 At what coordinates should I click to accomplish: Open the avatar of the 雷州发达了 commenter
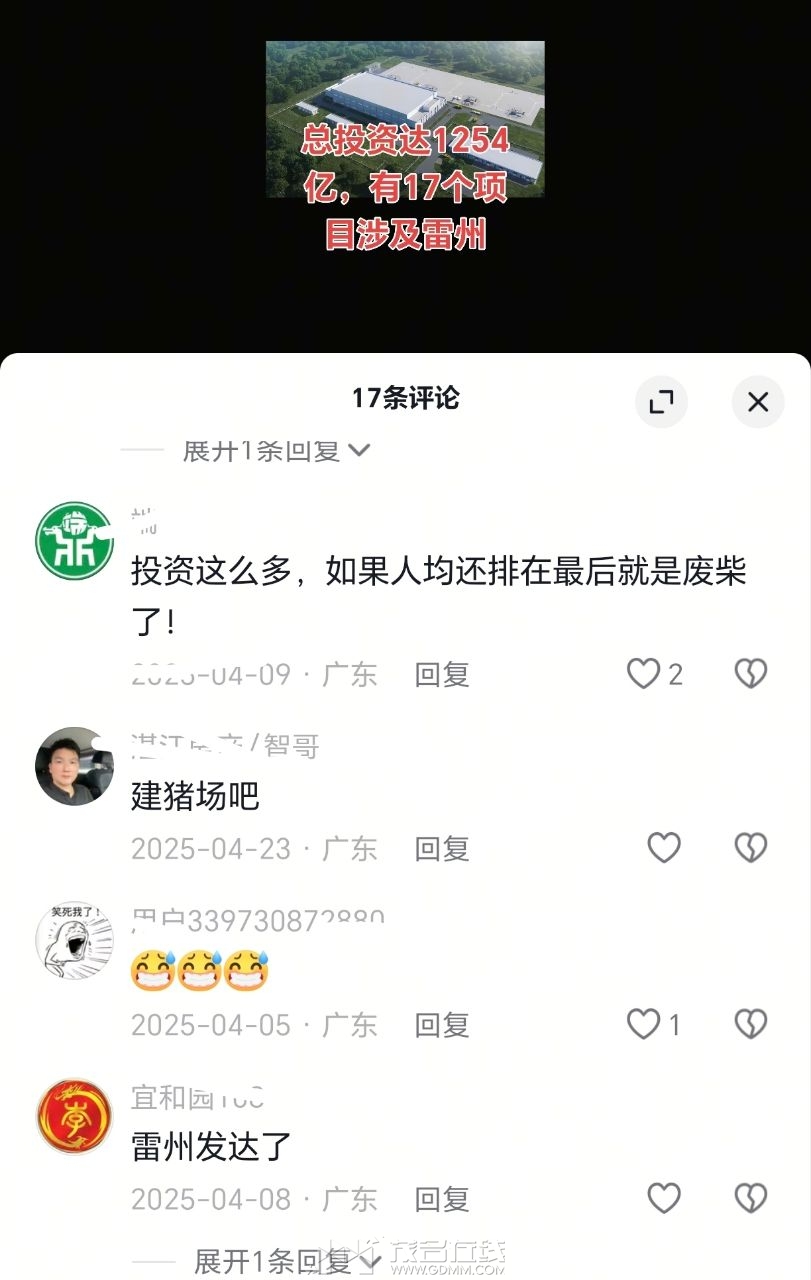[x=74, y=1116]
